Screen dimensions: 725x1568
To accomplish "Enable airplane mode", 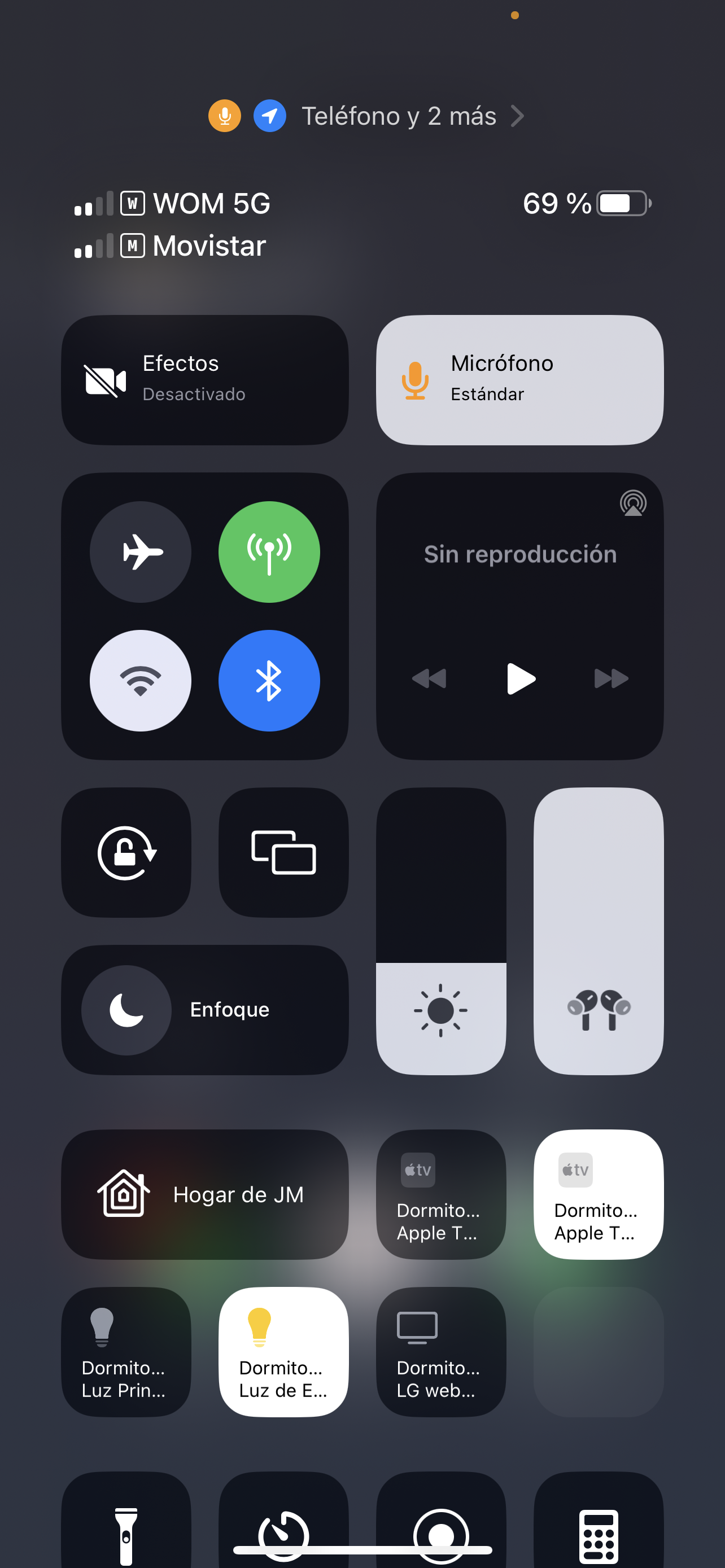I will (141, 551).
